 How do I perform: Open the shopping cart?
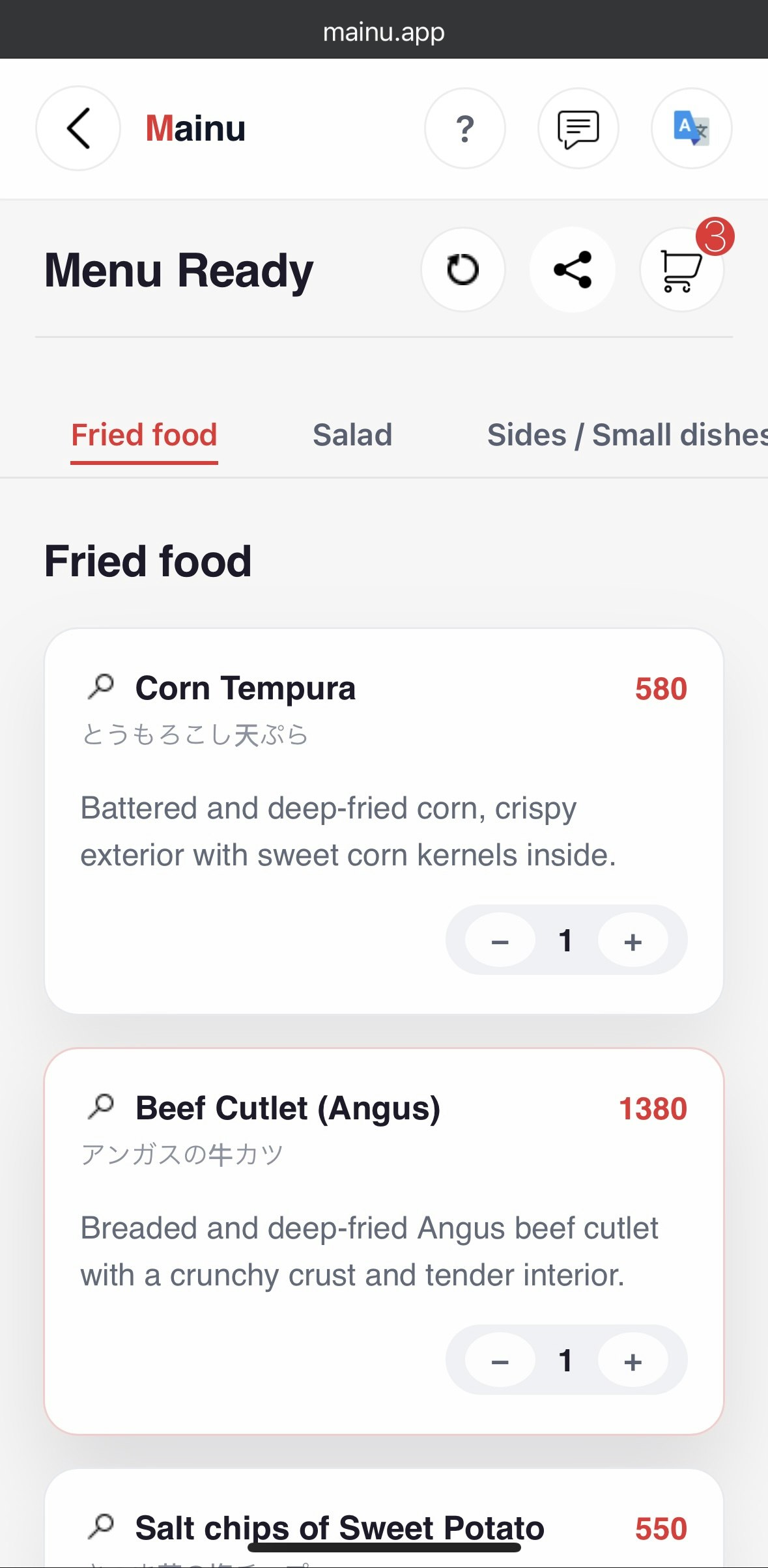681,270
